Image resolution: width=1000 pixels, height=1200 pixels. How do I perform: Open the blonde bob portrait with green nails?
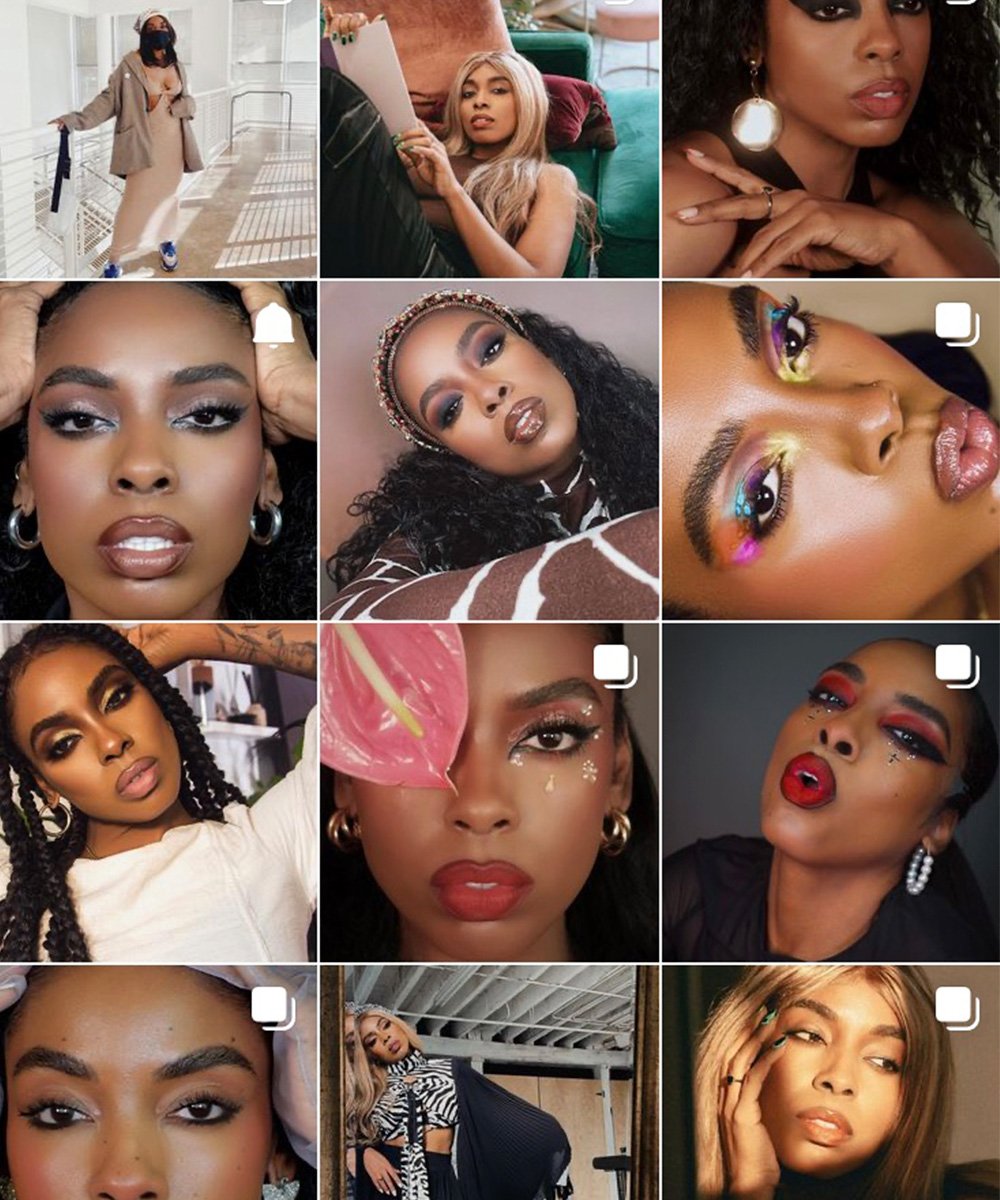830,1082
